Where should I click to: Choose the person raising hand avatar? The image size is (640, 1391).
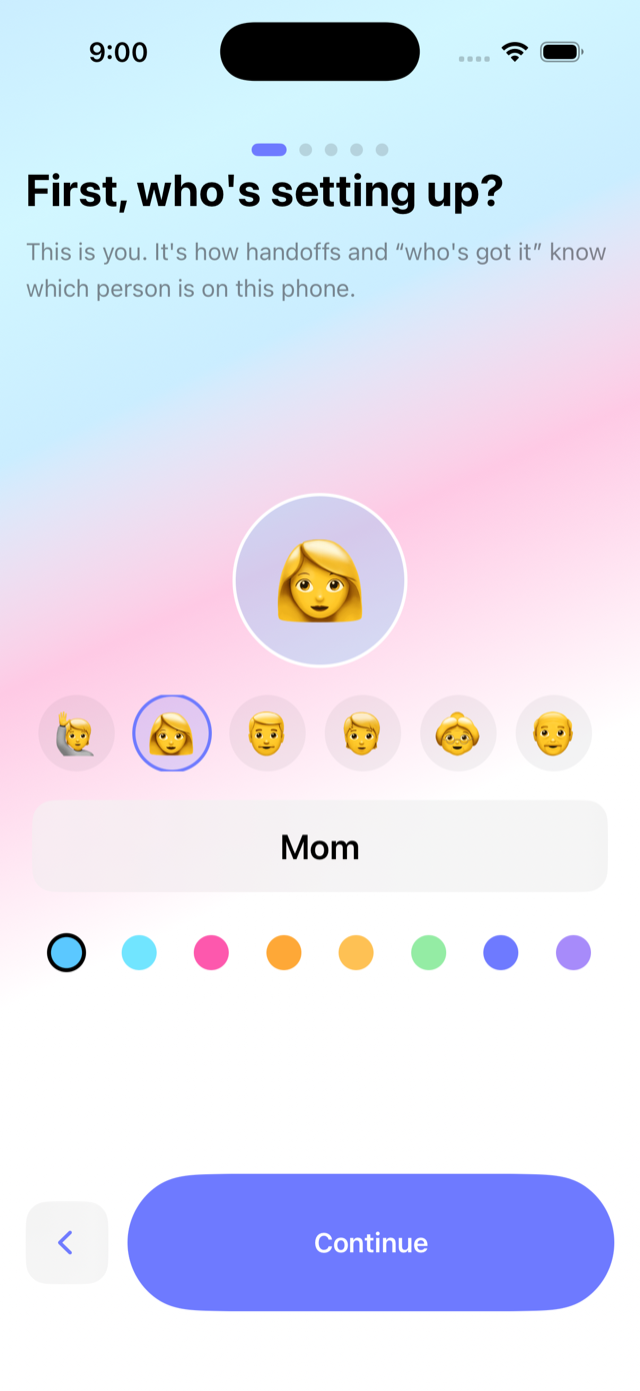(x=76, y=733)
